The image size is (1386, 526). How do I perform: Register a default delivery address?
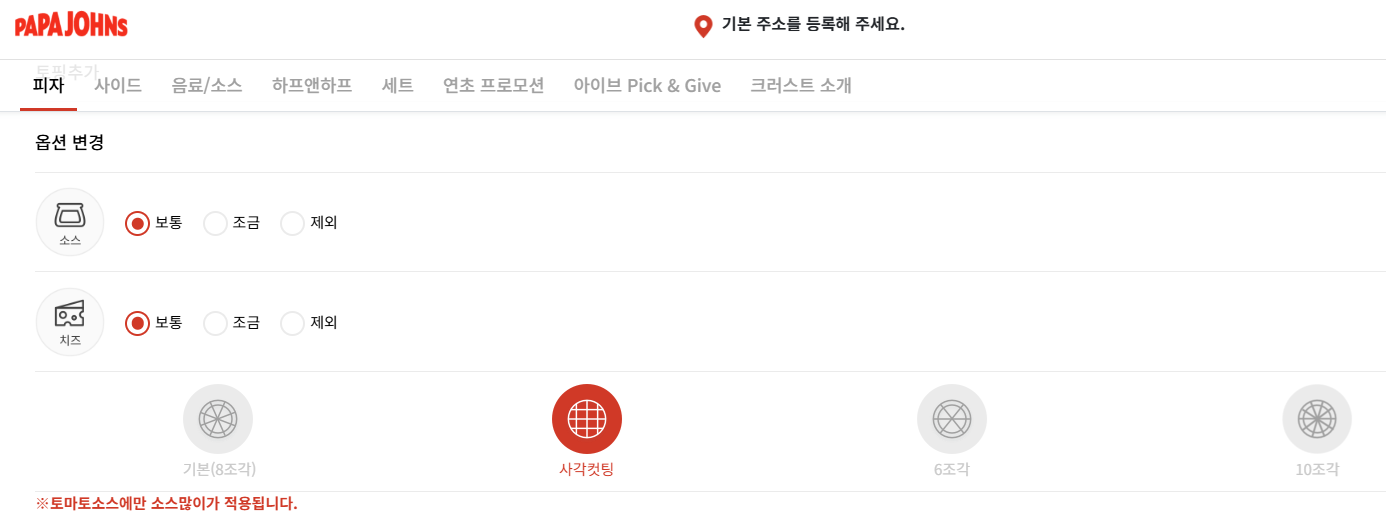[x=811, y=25]
